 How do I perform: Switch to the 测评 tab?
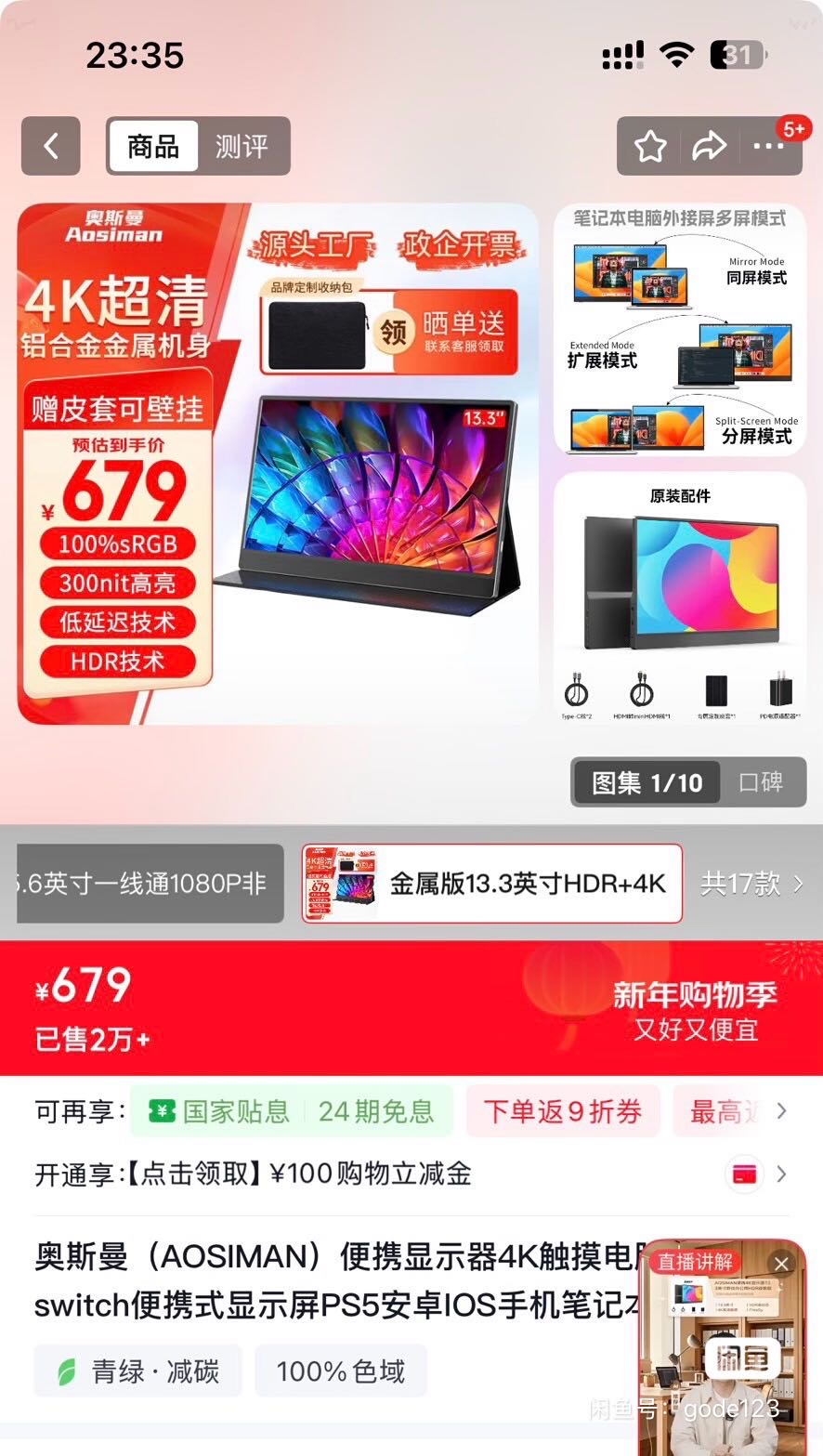(243, 147)
